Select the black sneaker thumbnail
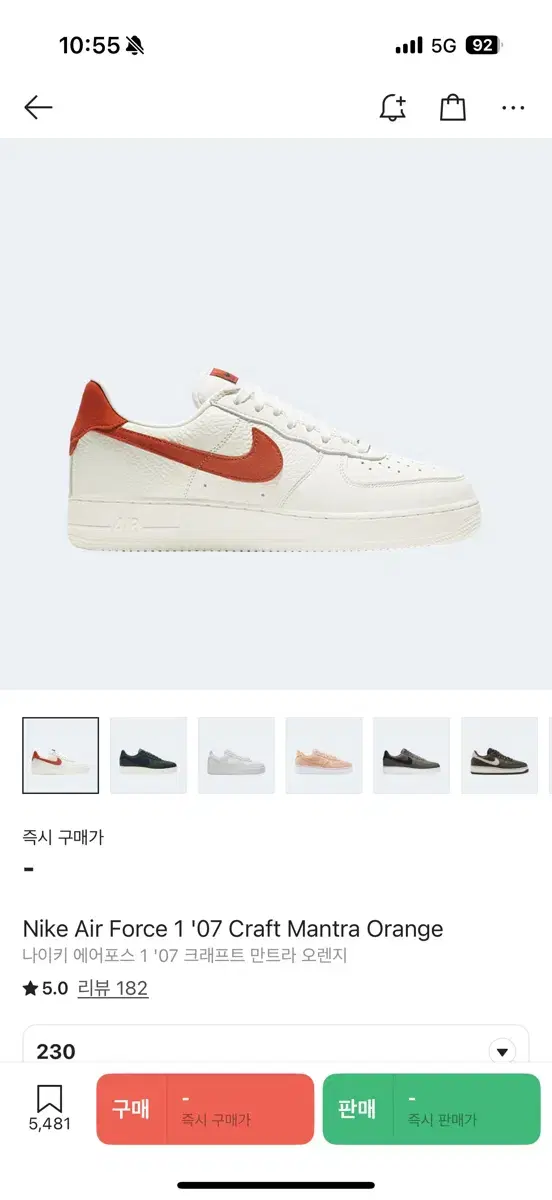Viewport: 552px width, 1200px height. point(148,756)
